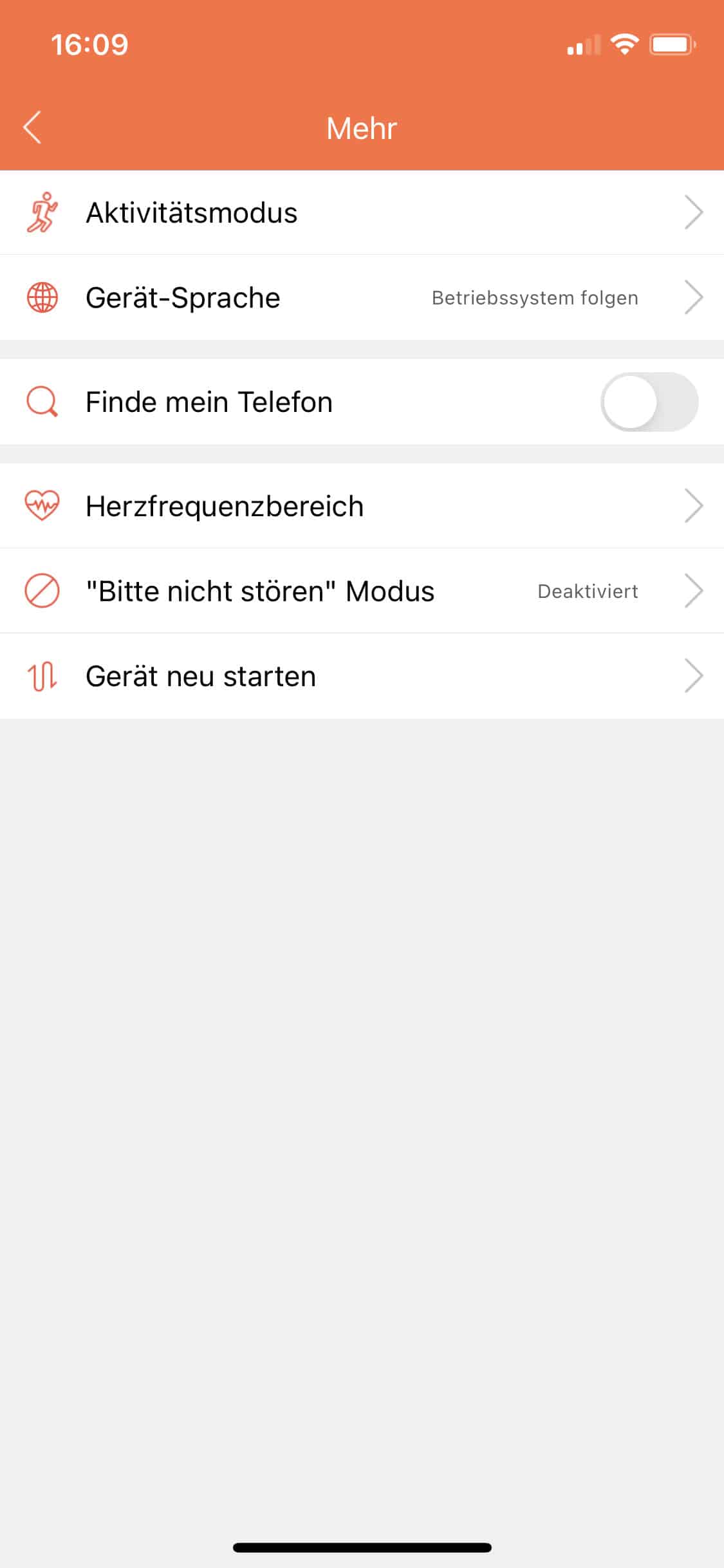Open the Herzfrequenzbereich row

tap(360, 506)
